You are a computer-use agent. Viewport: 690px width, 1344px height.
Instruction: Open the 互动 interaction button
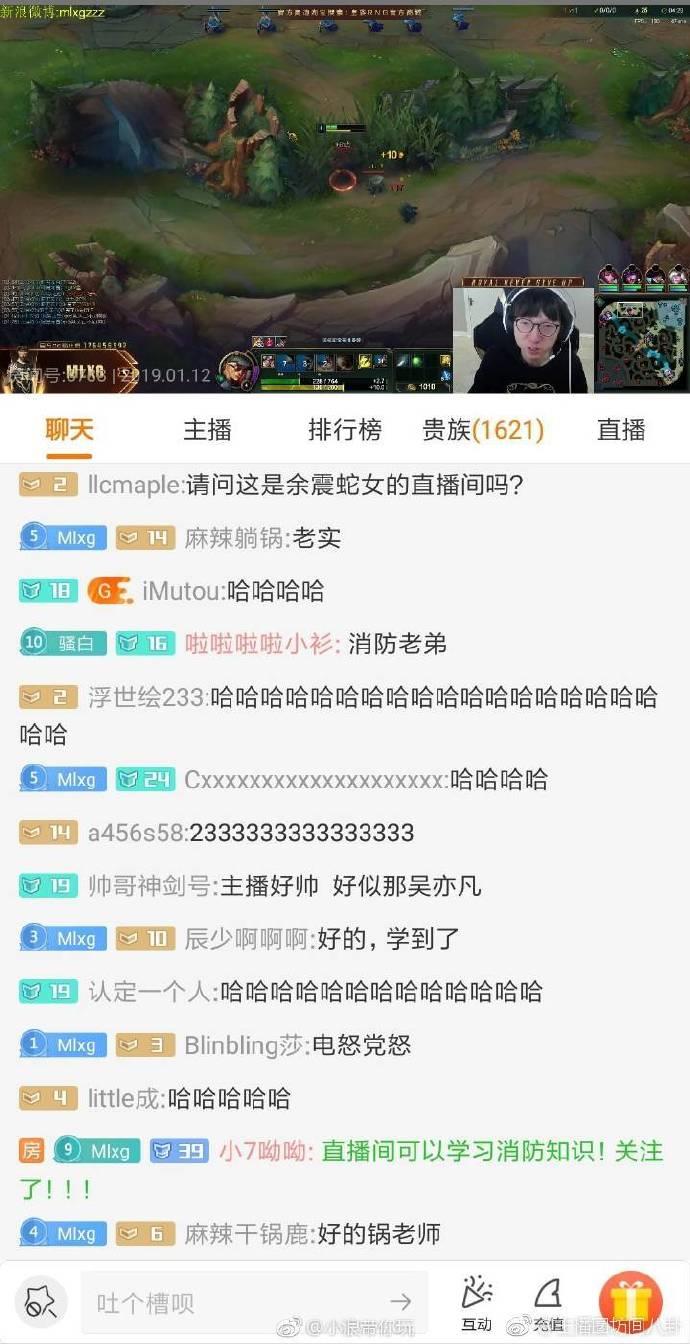[476, 1303]
